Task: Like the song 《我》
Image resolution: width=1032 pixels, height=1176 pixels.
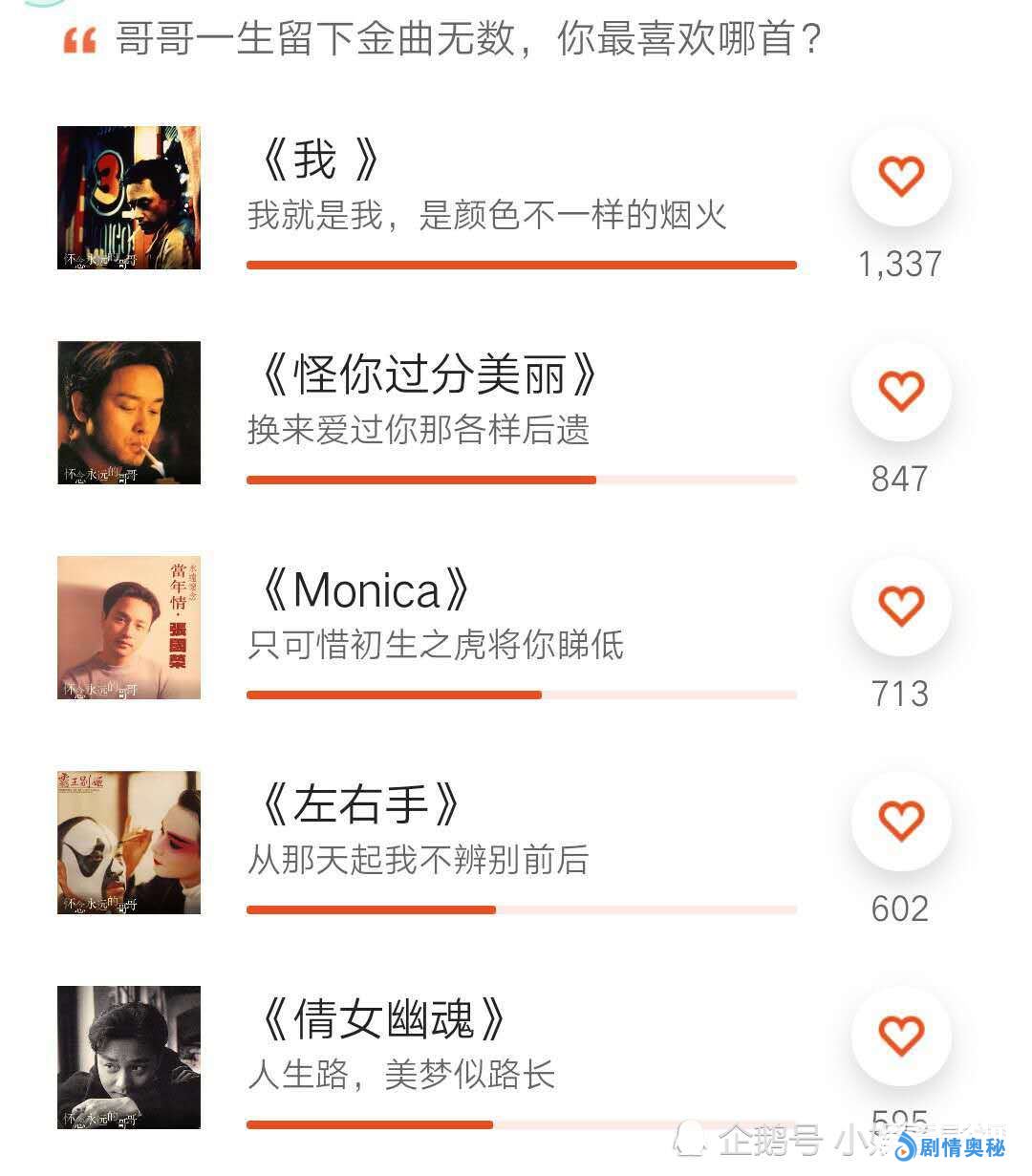Action: (900, 177)
